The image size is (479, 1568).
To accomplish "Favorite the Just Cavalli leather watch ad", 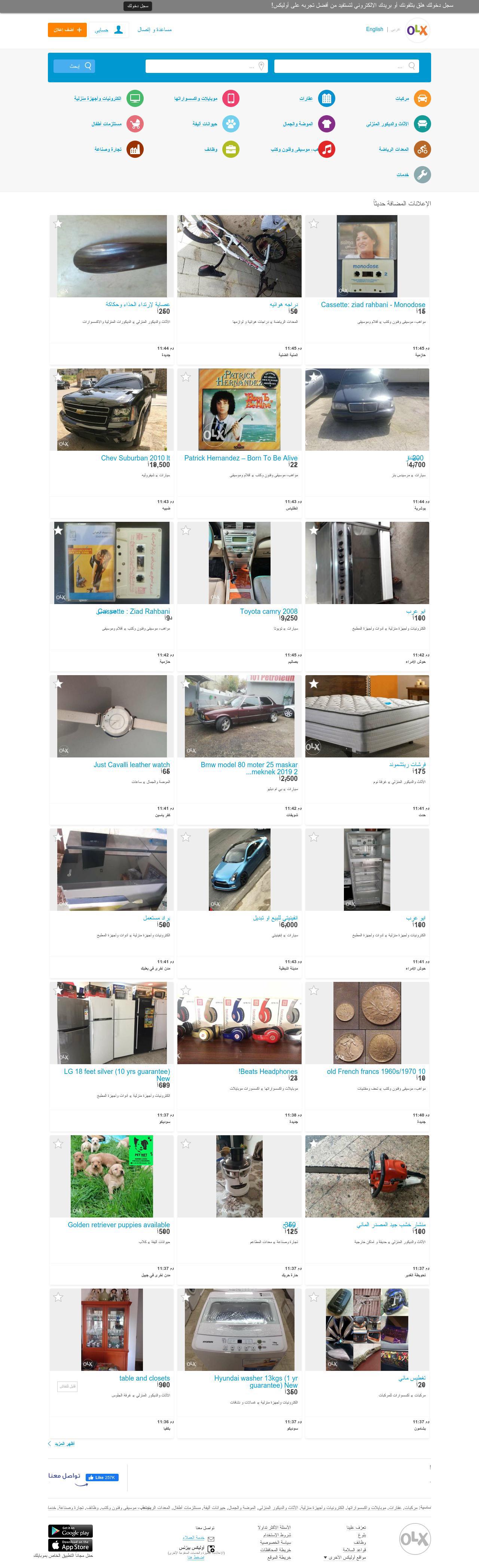I will (x=58, y=683).
